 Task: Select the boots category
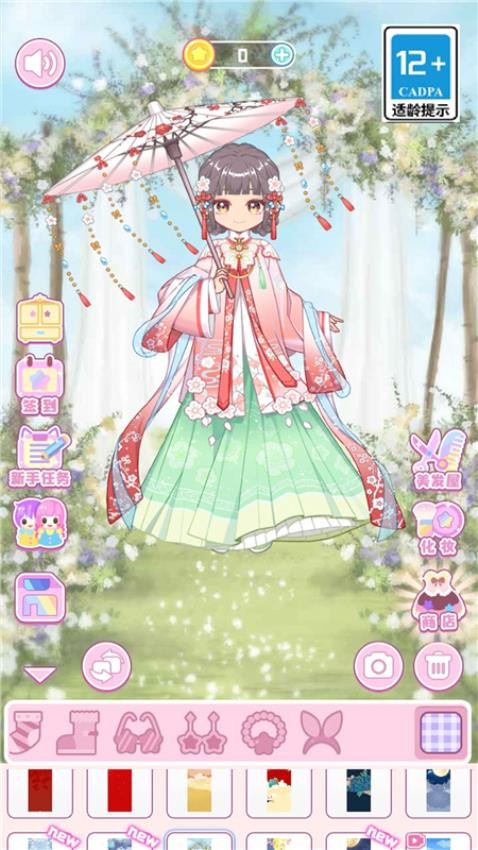click(77, 732)
